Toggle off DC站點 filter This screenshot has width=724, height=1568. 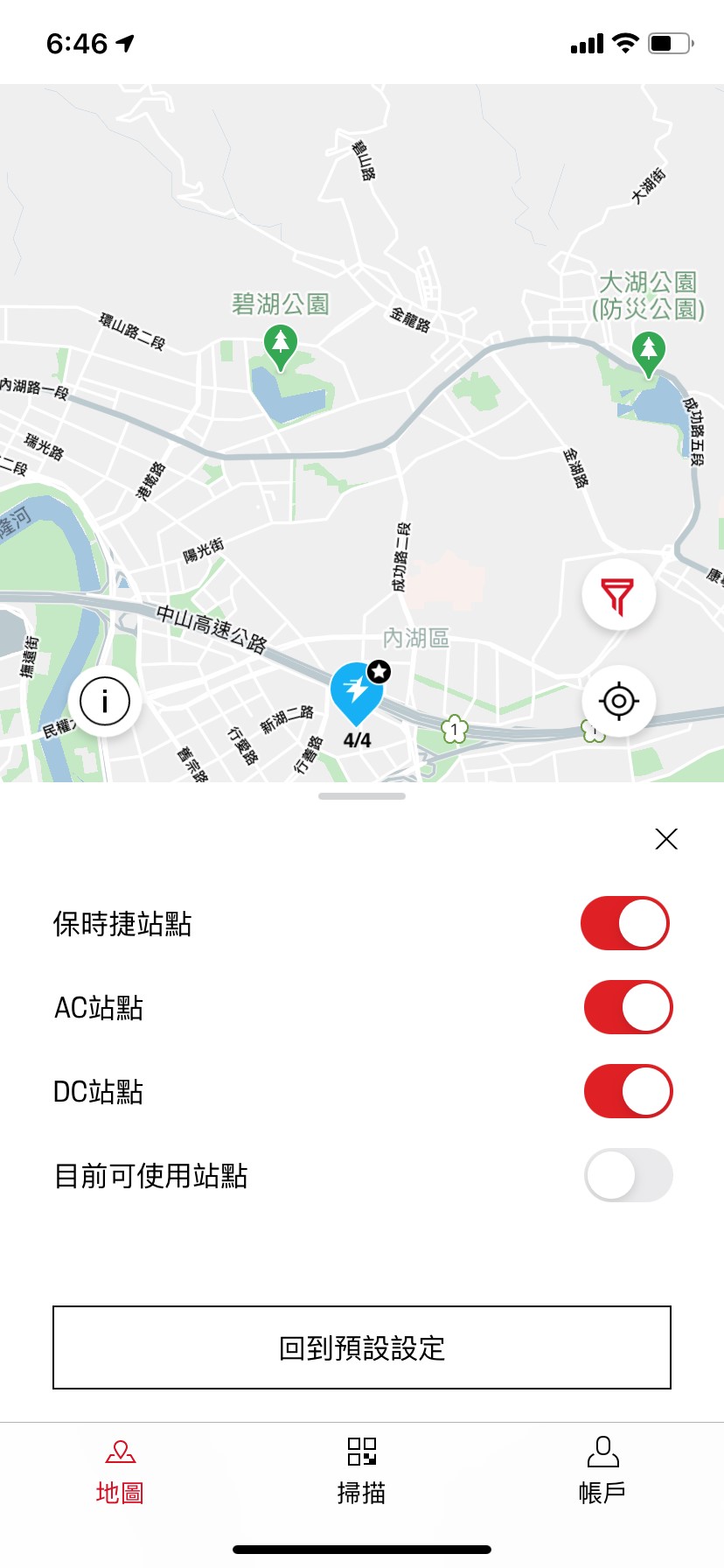(628, 1091)
